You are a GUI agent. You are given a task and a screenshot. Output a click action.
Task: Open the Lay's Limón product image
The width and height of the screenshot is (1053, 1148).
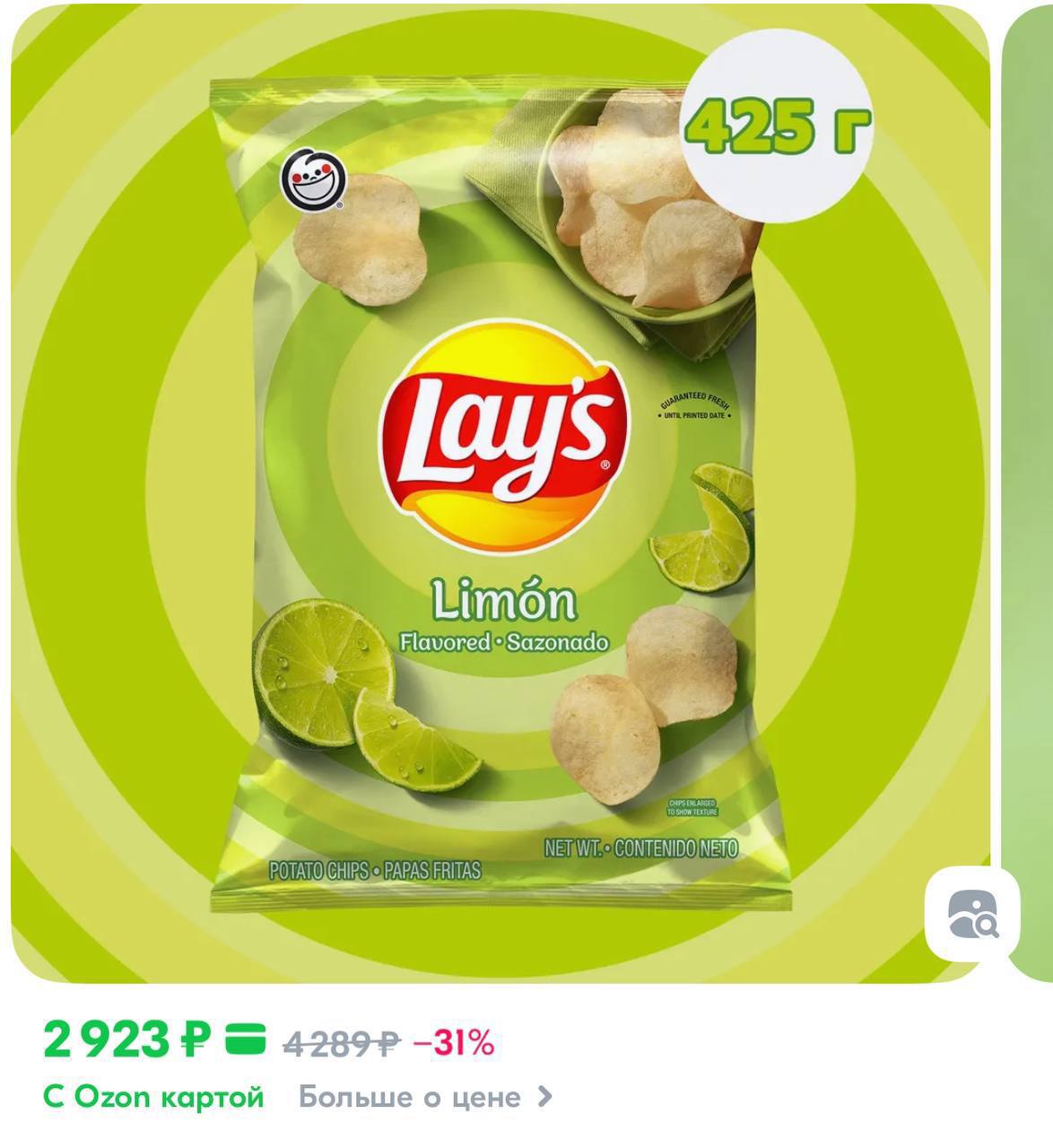pyautogui.click(x=500, y=493)
